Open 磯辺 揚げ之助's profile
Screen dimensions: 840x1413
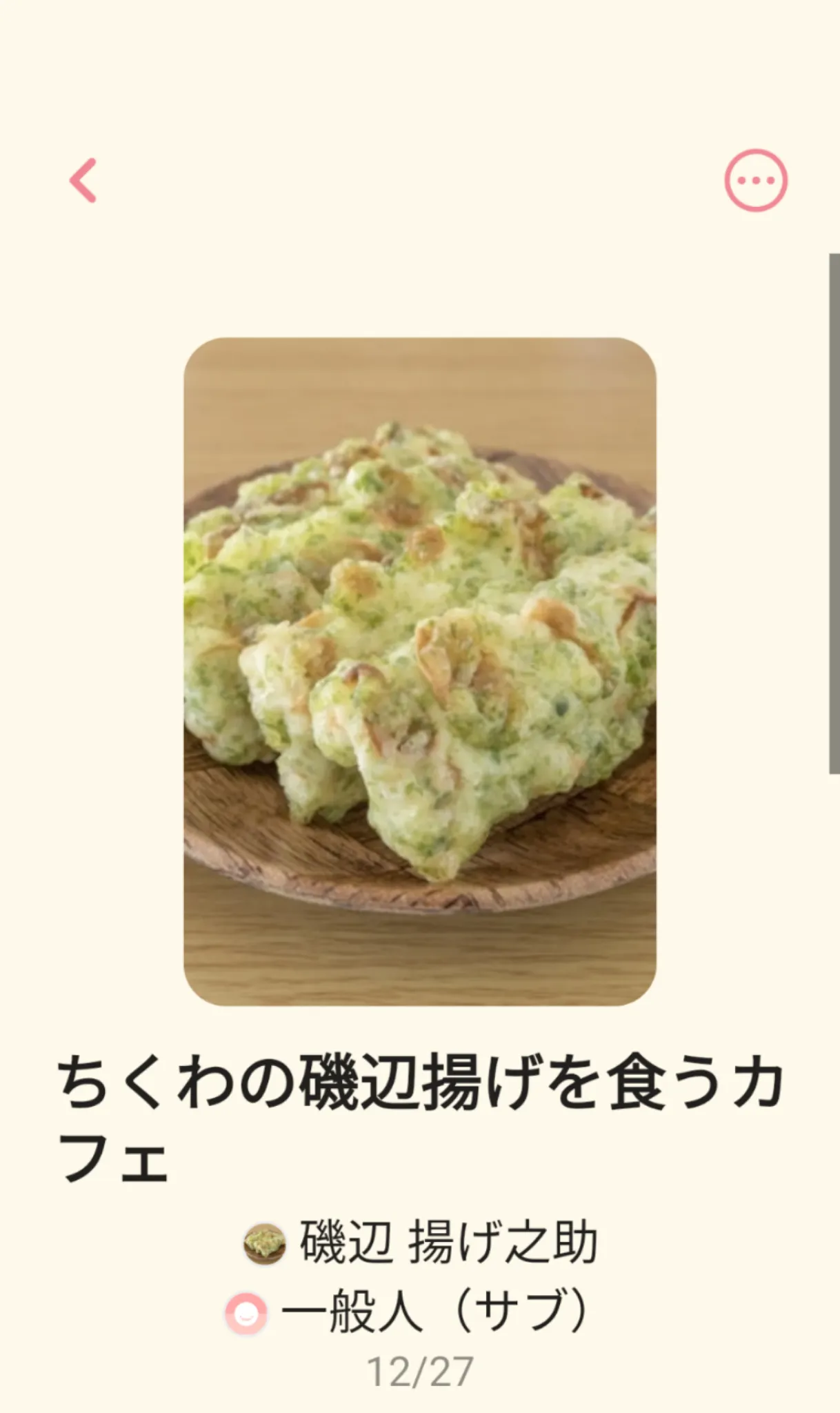420,1243
